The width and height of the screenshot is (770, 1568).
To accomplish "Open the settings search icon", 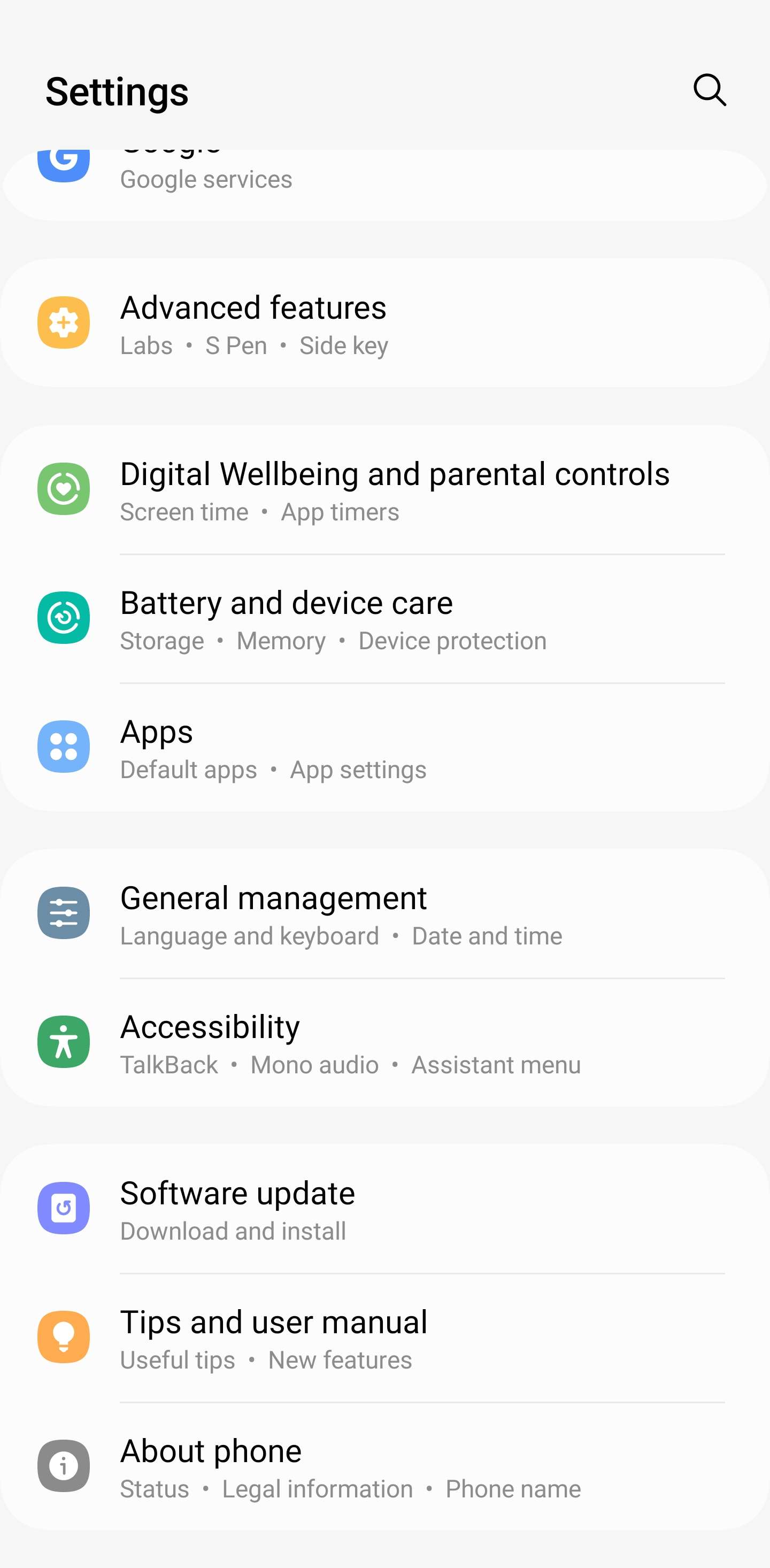I will 709,90.
